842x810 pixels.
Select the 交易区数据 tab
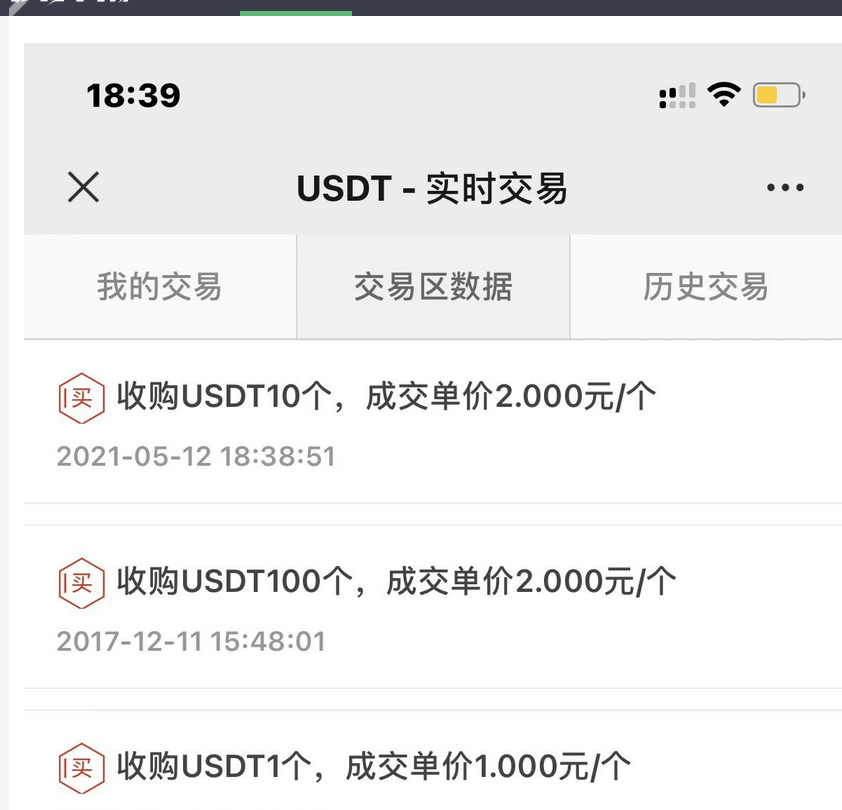tap(433, 287)
